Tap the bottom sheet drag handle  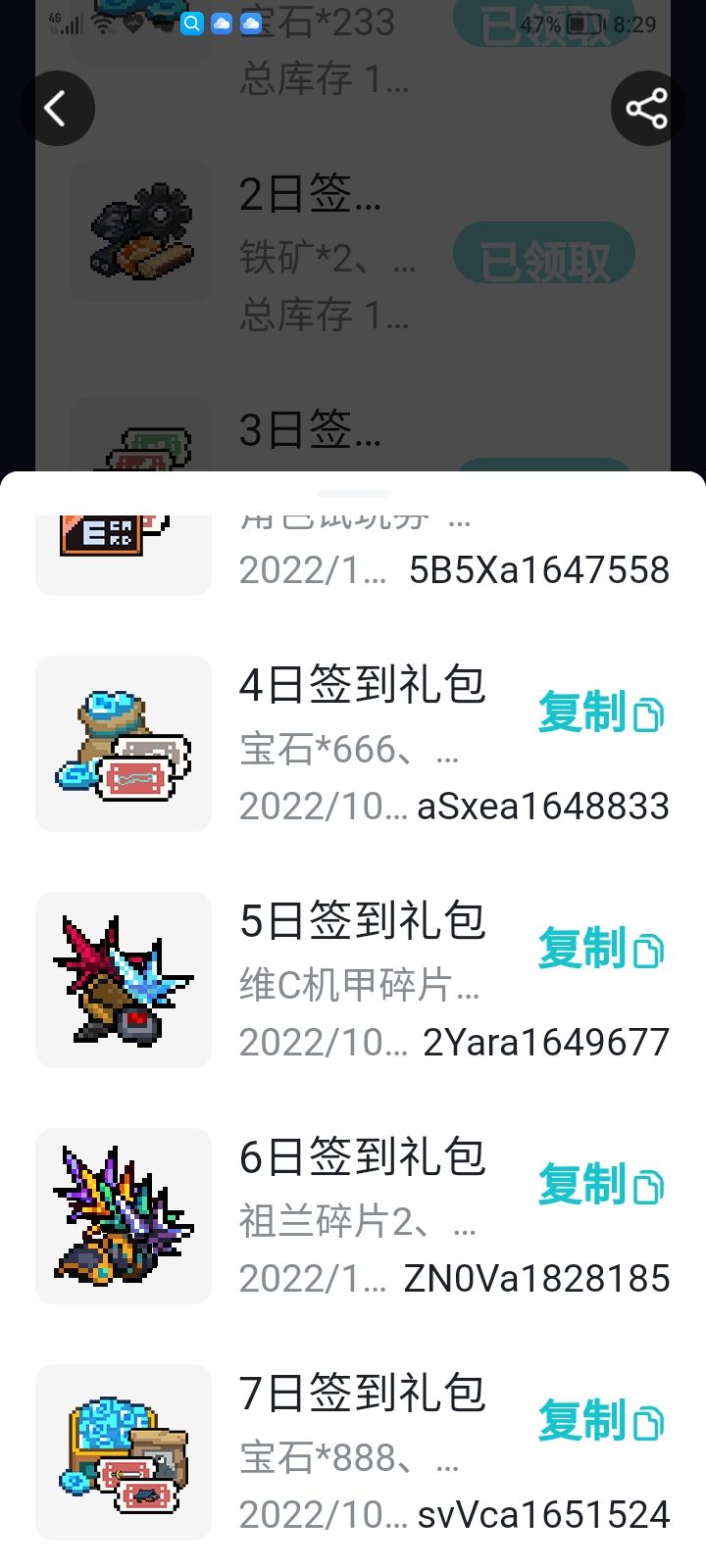pyautogui.click(x=353, y=493)
